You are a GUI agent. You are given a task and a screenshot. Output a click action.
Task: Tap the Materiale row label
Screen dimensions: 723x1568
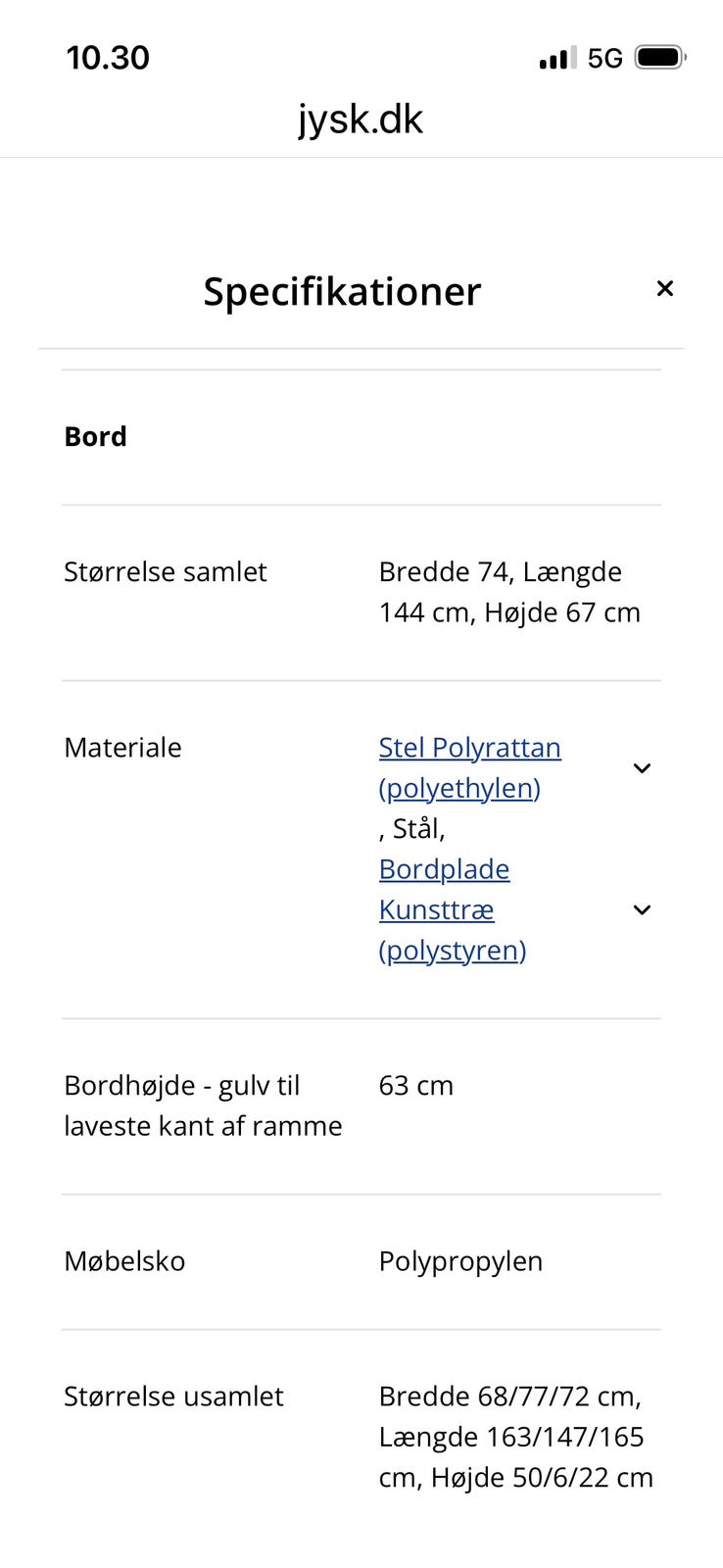click(122, 747)
